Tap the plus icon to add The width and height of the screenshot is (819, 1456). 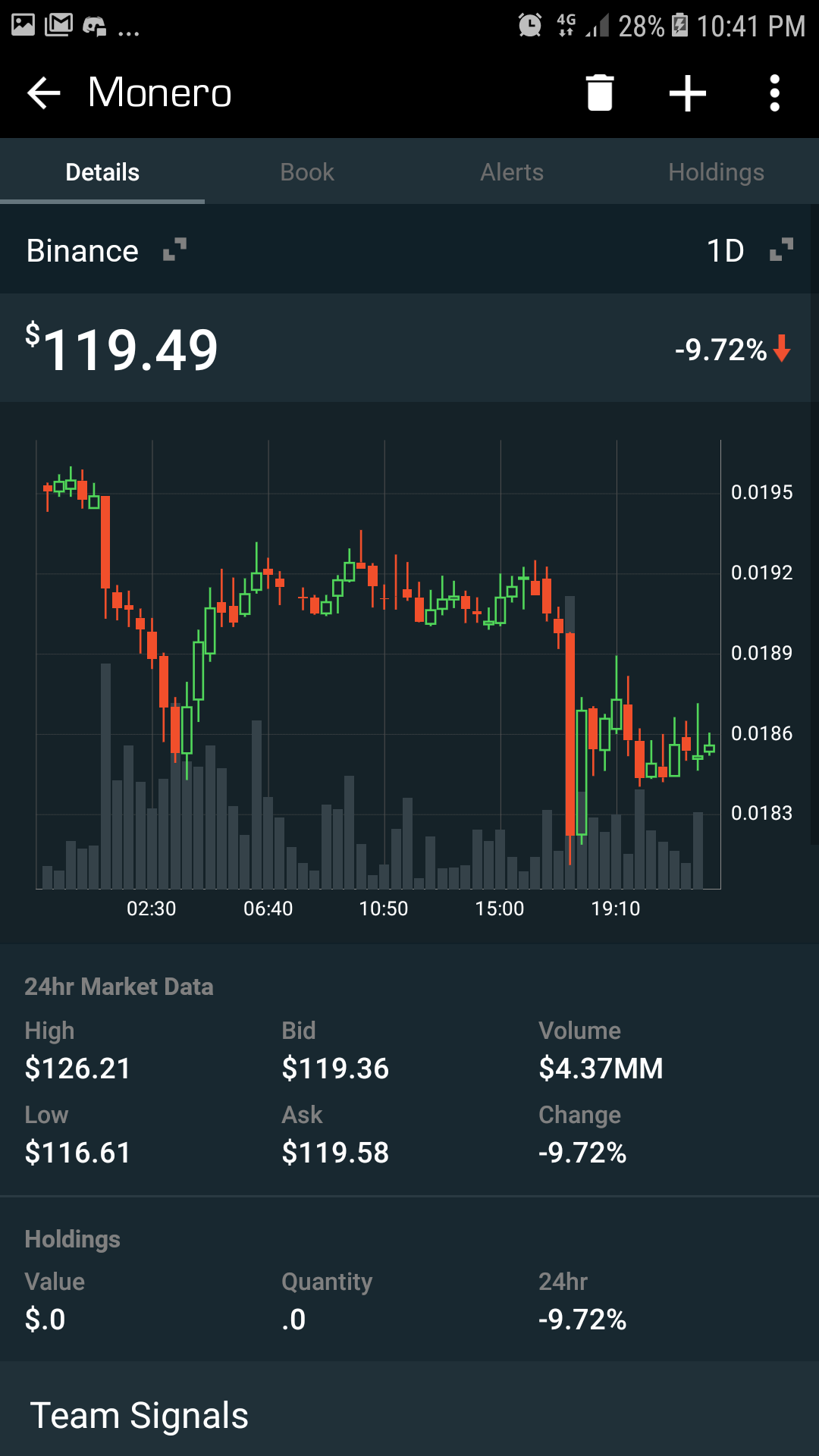click(x=687, y=93)
